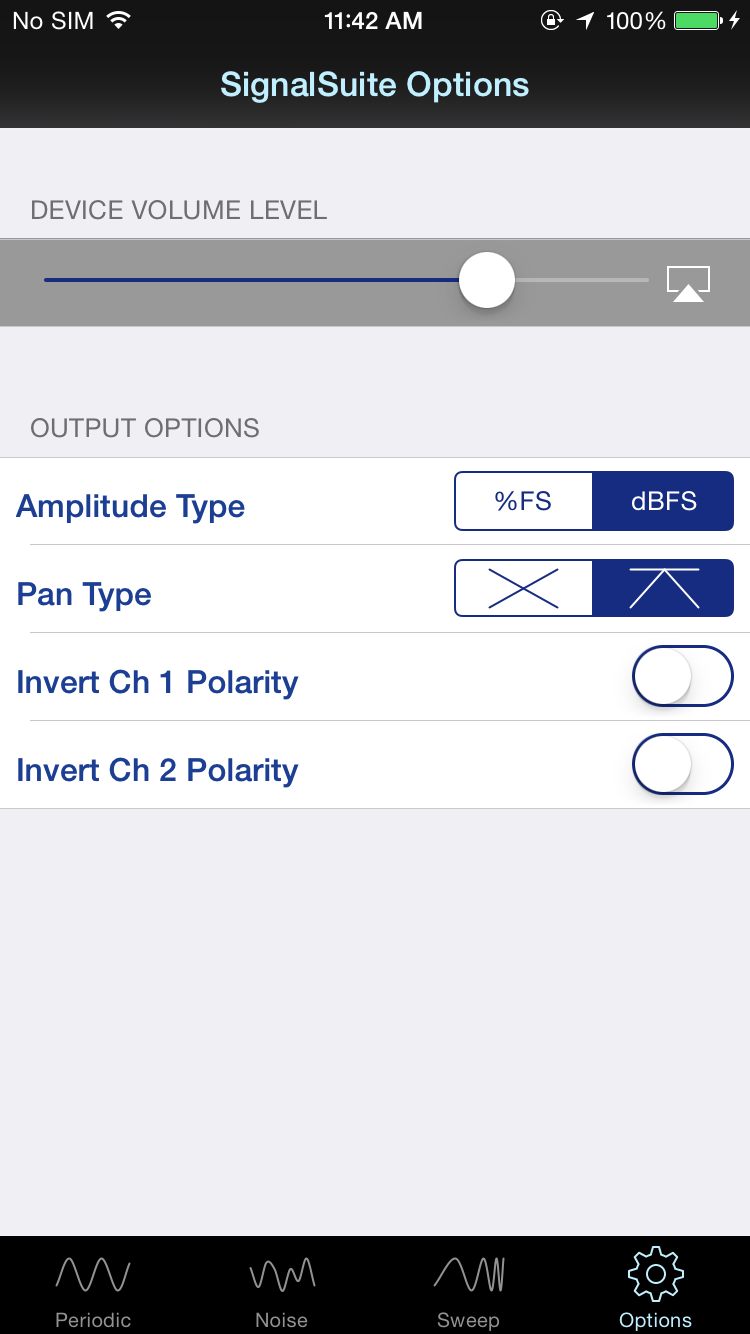Select %FS amplitude type
The height and width of the screenshot is (1334, 750).
524,501
